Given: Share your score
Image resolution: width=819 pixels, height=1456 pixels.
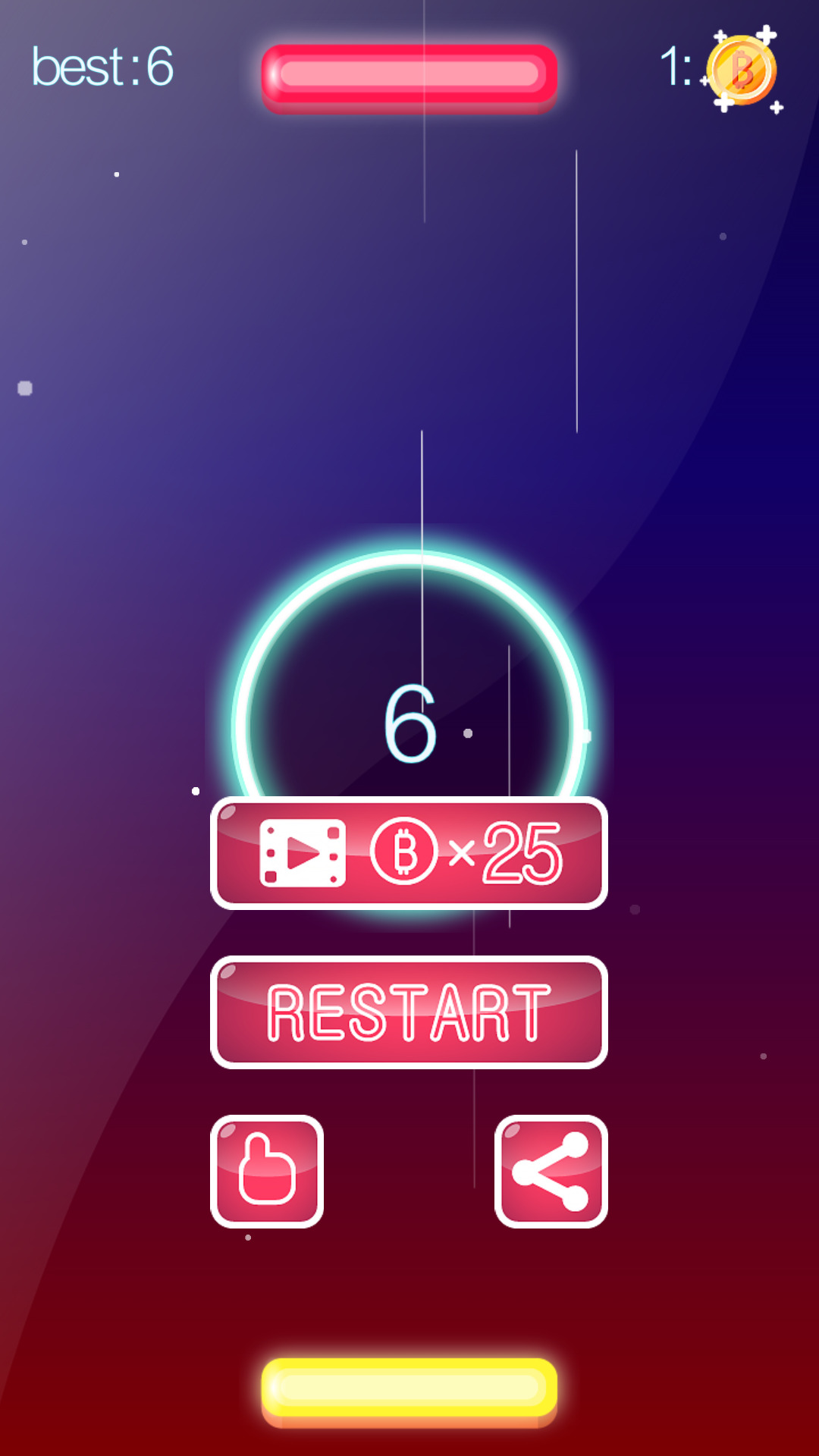Looking at the screenshot, I should tap(551, 1172).
